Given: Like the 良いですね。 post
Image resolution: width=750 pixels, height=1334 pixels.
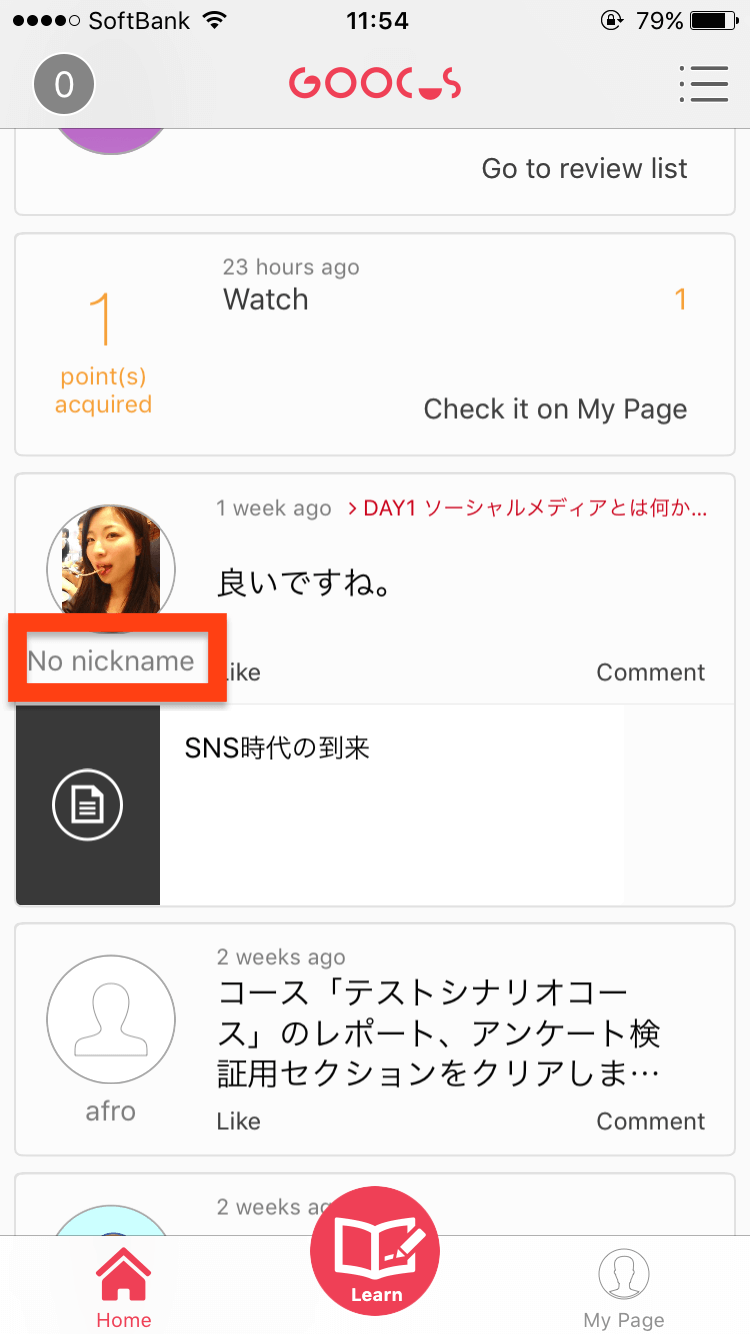Looking at the screenshot, I should tap(239, 672).
